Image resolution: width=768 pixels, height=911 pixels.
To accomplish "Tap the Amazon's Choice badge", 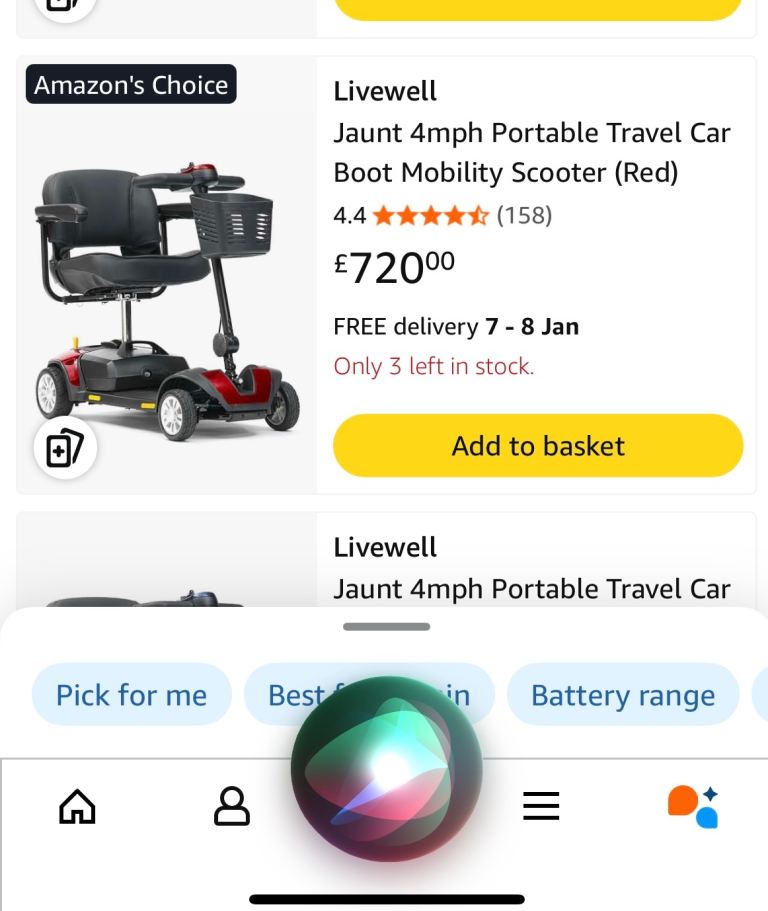I will pos(131,84).
